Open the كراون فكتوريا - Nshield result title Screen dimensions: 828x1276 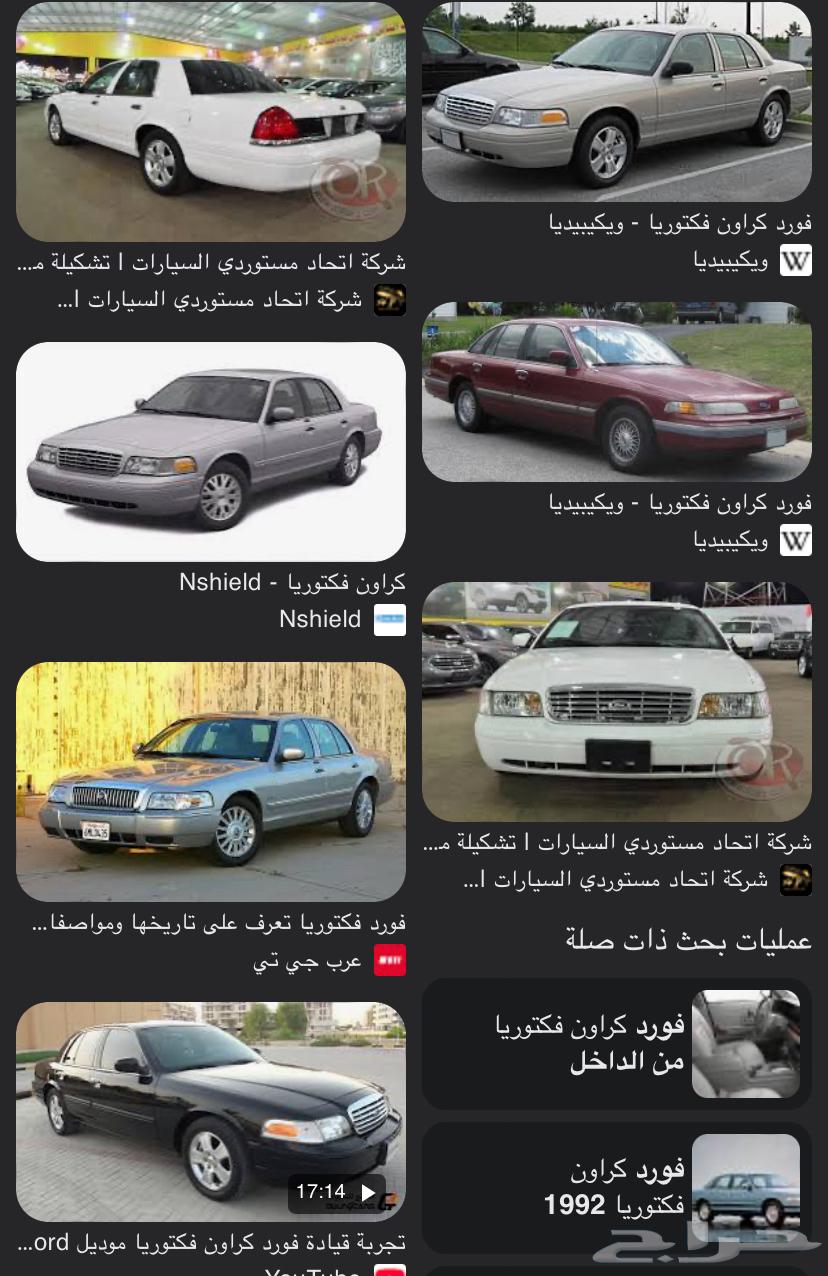(290, 582)
